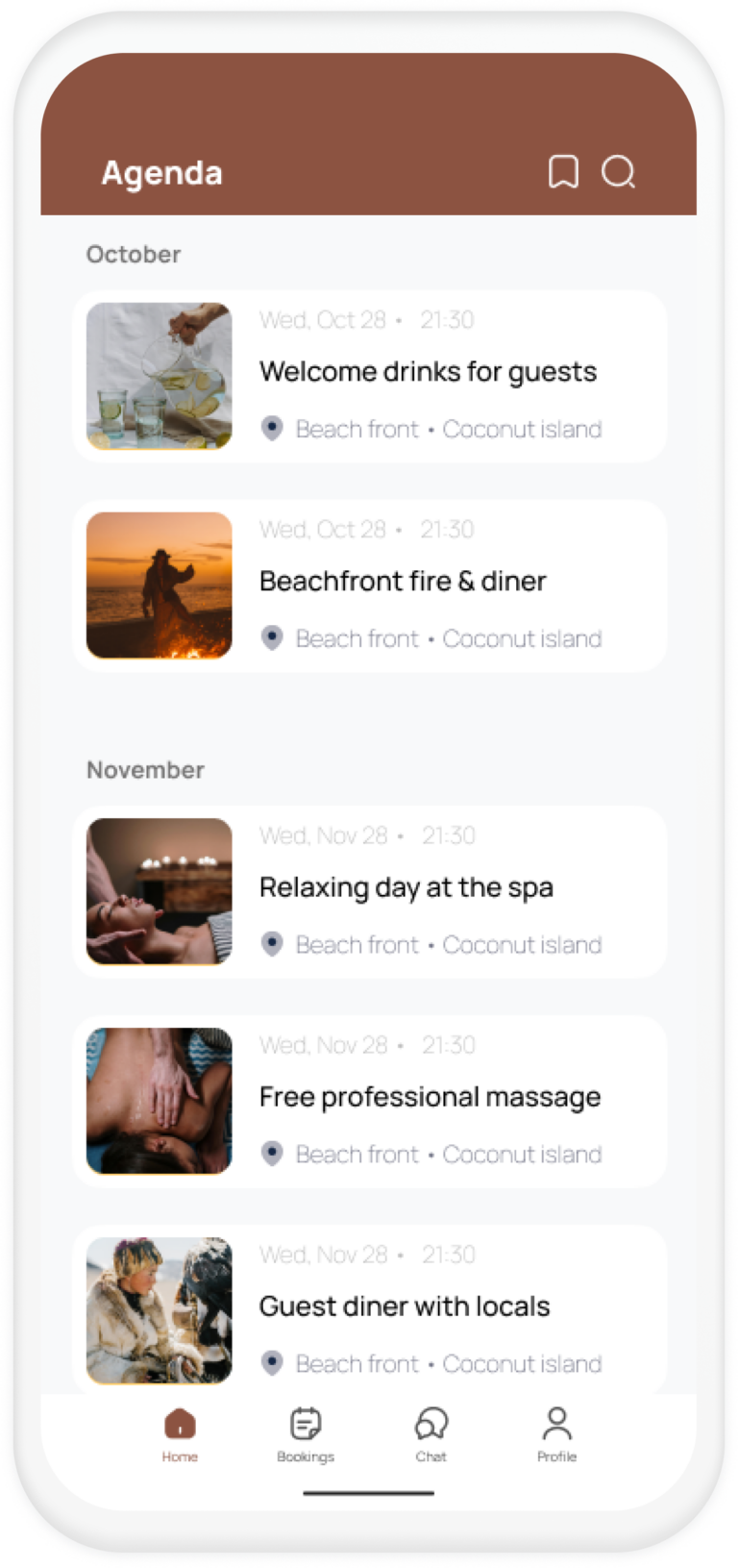Switch to the Bookings tab
738x1568 pixels.
pyautogui.click(x=306, y=1432)
